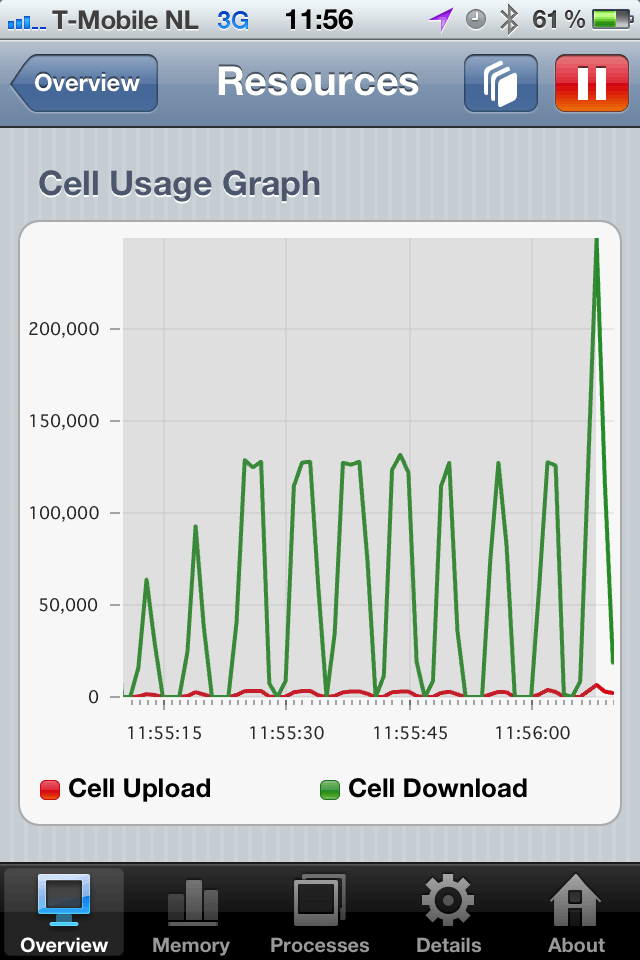Screen dimensions: 640x960
Task: Switch to the Memory tab
Action: [191, 912]
